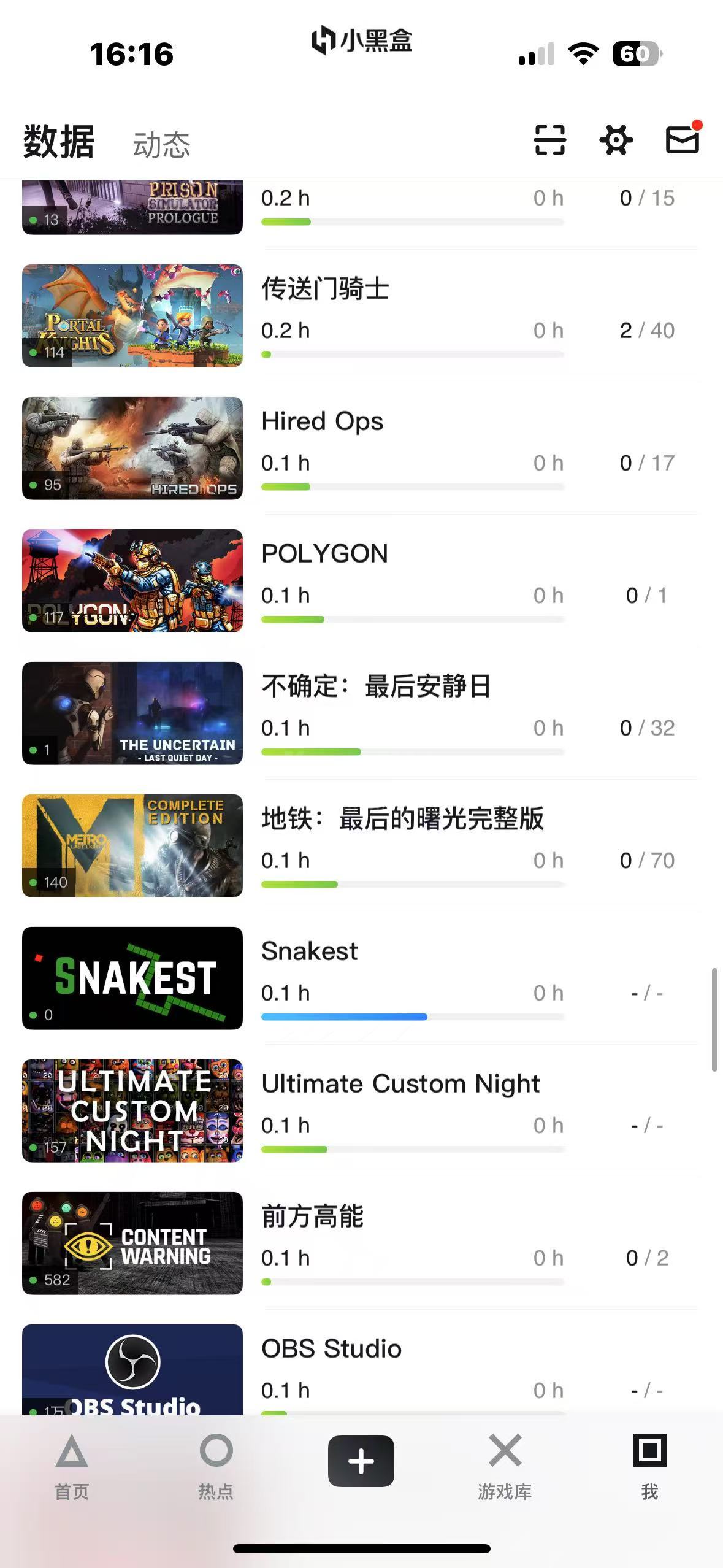Open the messages inbox icon

(682, 140)
